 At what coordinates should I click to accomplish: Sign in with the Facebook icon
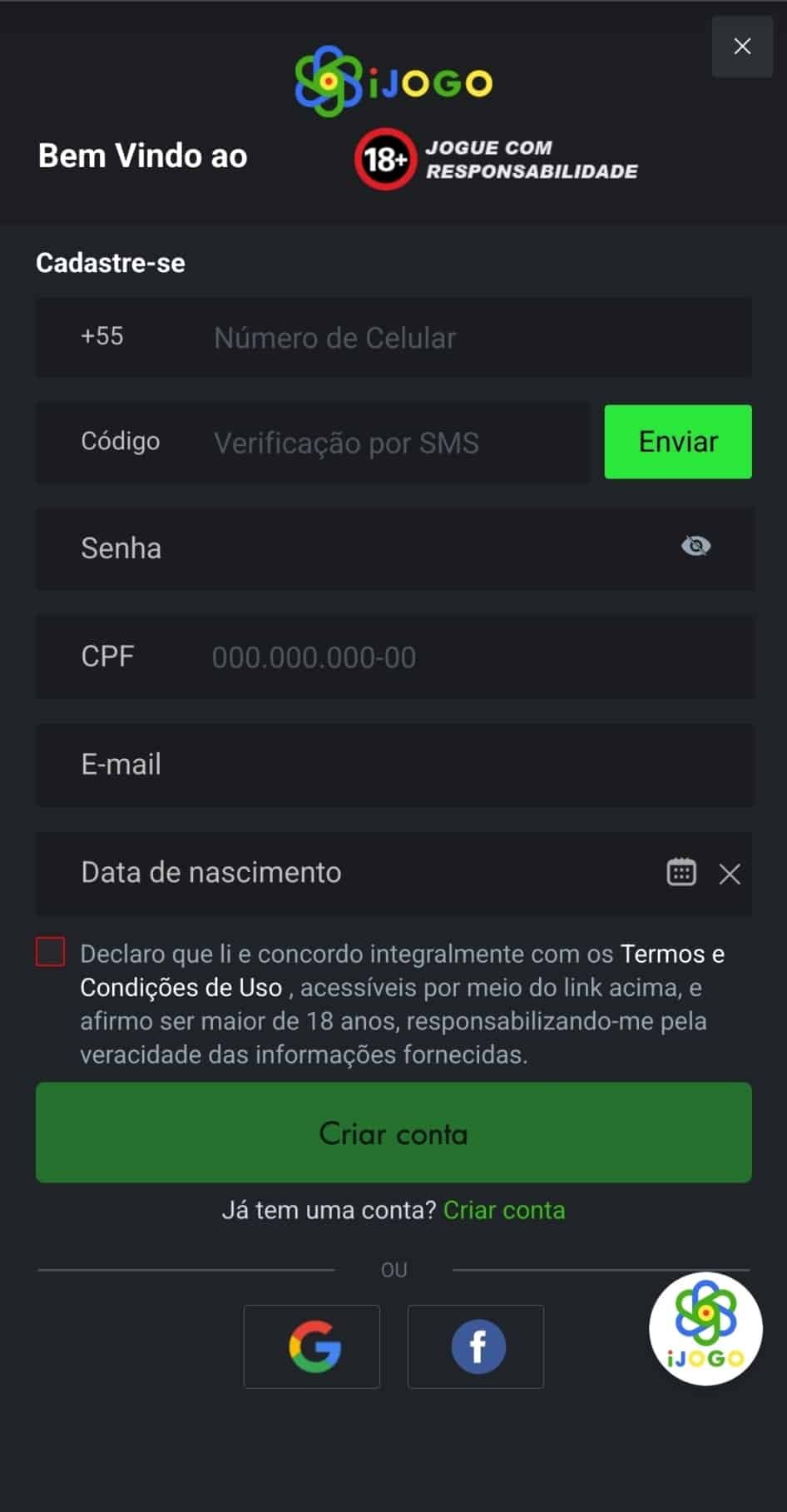point(475,1346)
